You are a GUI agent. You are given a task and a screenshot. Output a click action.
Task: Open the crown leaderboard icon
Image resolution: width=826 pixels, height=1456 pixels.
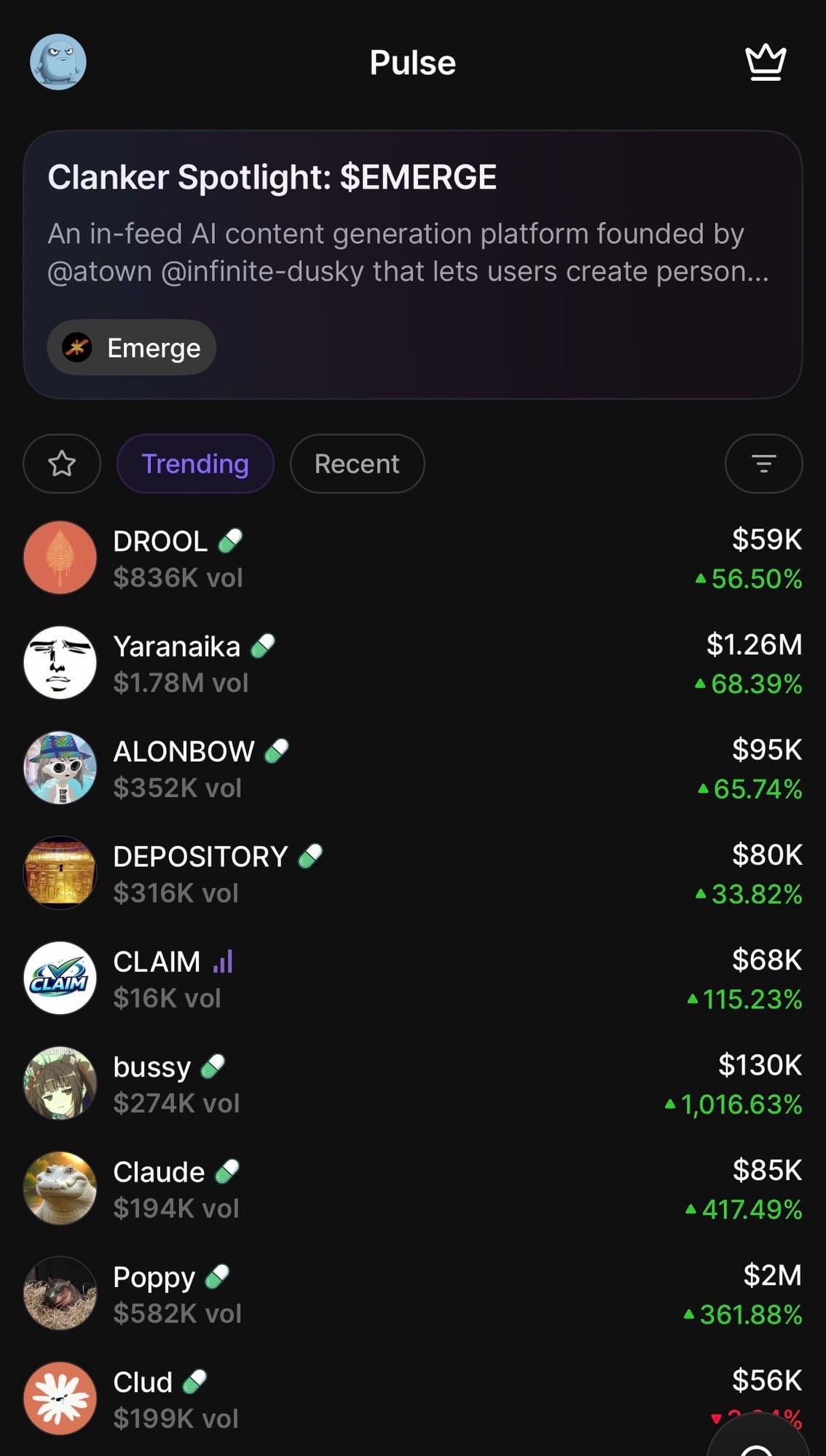pyautogui.click(x=766, y=63)
